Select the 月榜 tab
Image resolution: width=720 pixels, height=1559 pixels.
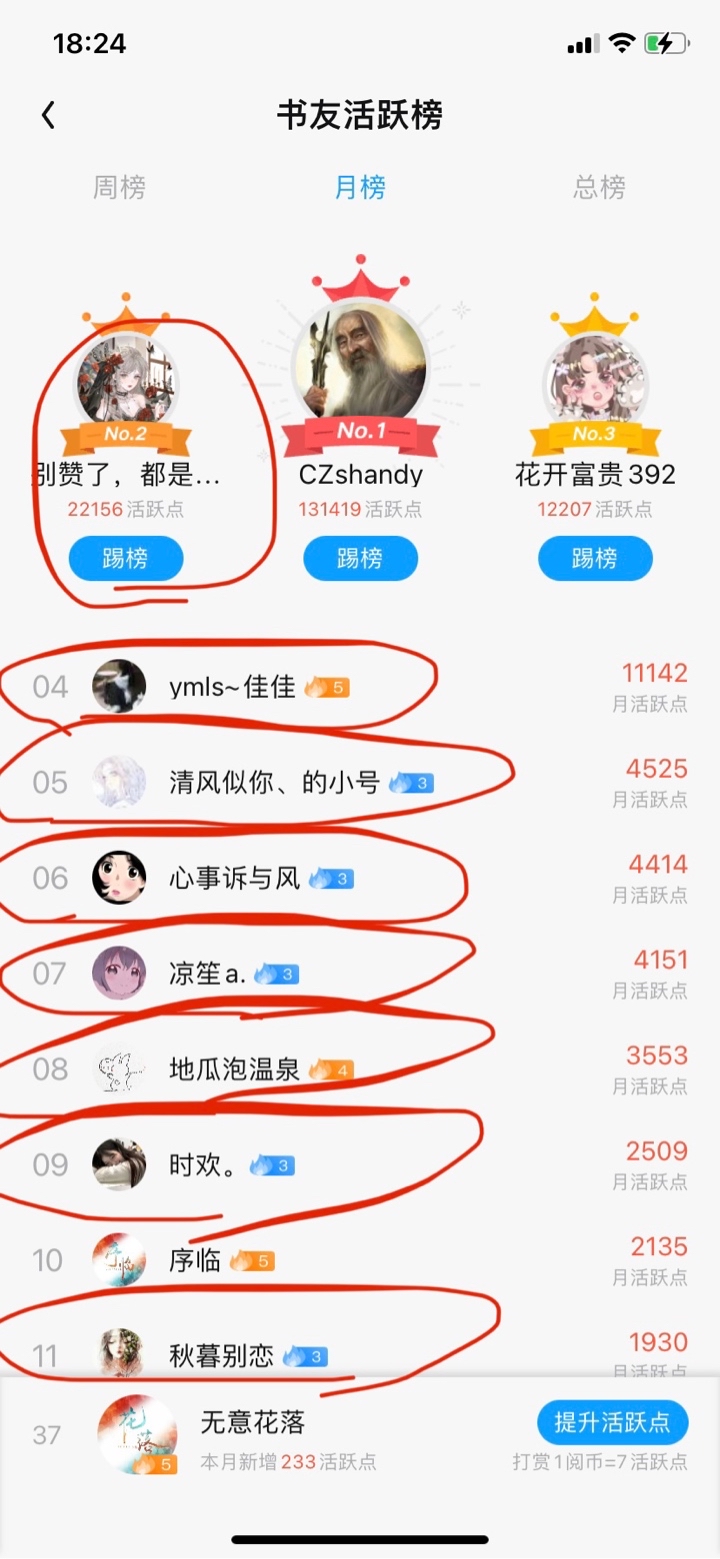[x=360, y=187]
